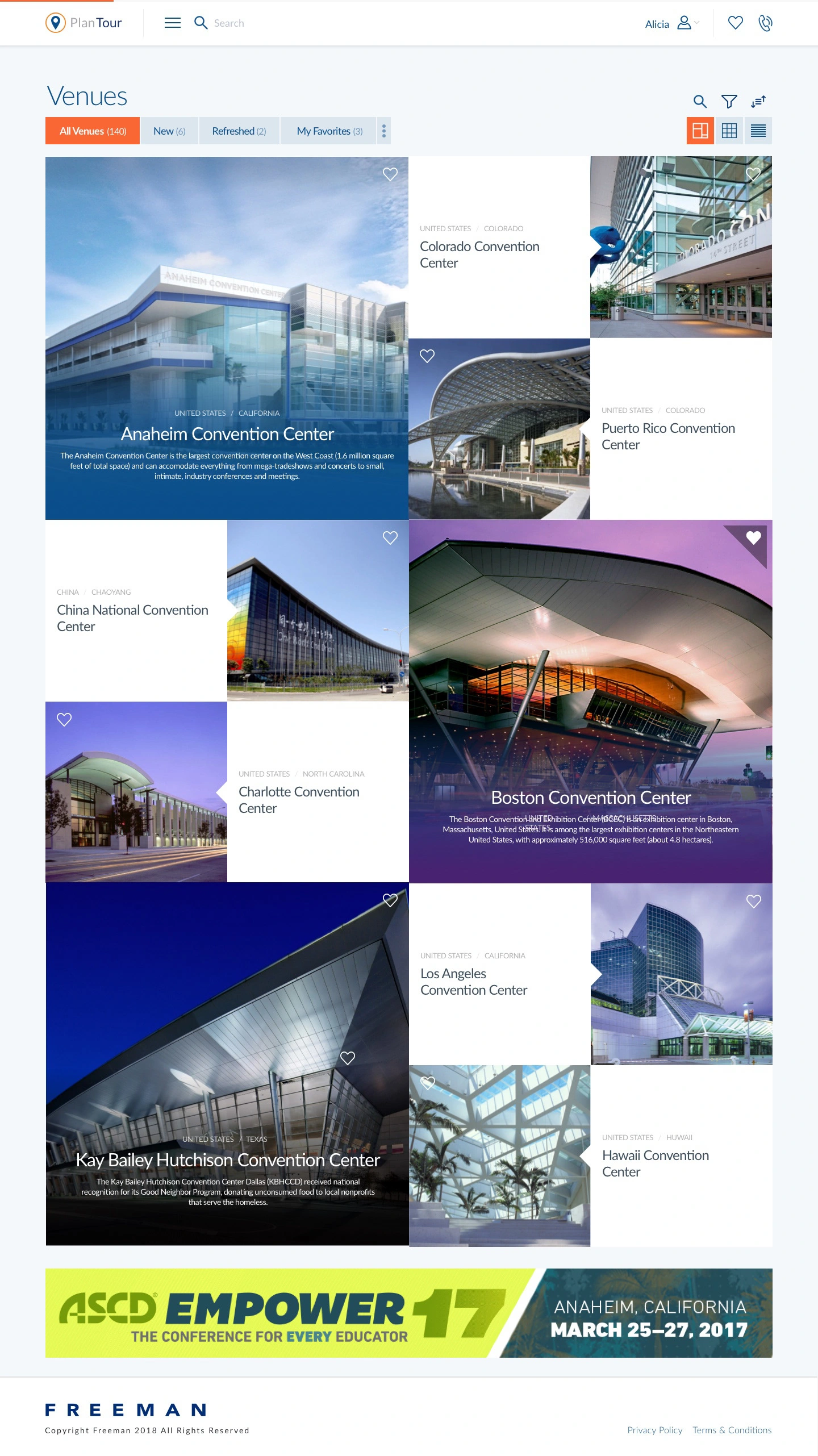The width and height of the screenshot is (818, 1456).
Task: Open the ASCD Empower 17 banner
Action: pos(408,1313)
